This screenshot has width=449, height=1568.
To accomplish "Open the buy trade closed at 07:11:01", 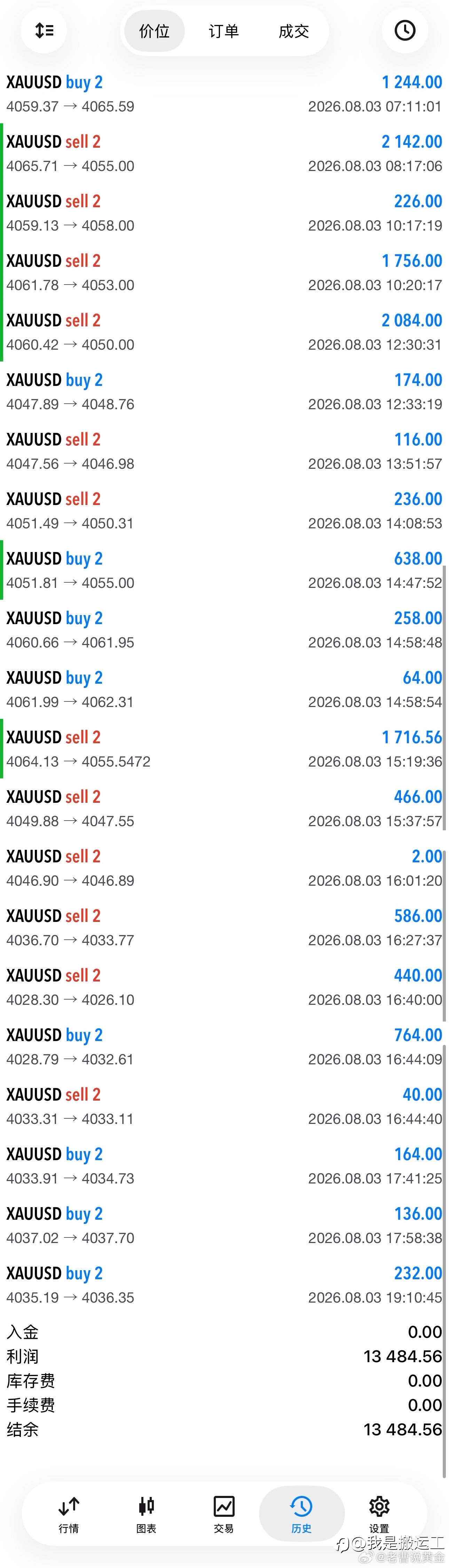I will 224,94.
